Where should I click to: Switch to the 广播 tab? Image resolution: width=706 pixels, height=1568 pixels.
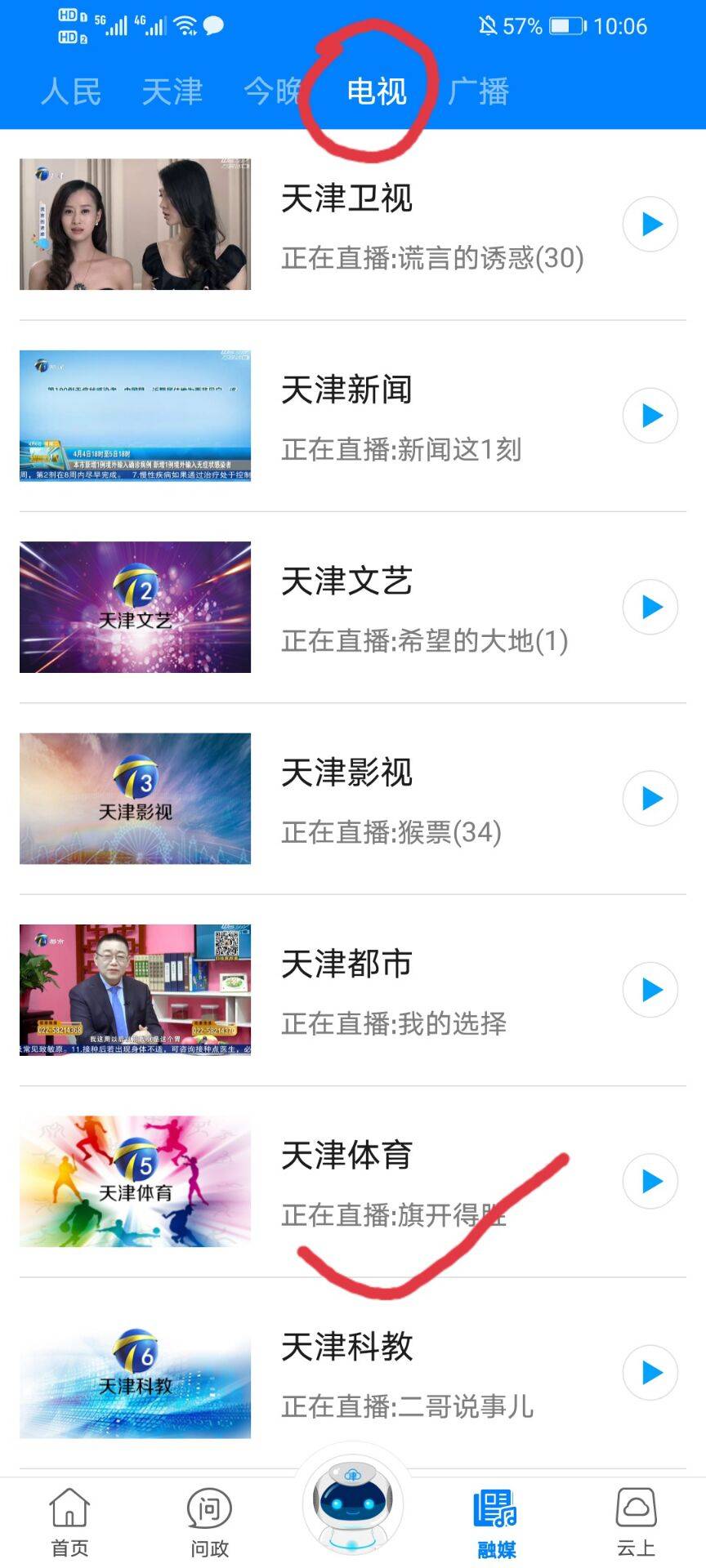[479, 91]
